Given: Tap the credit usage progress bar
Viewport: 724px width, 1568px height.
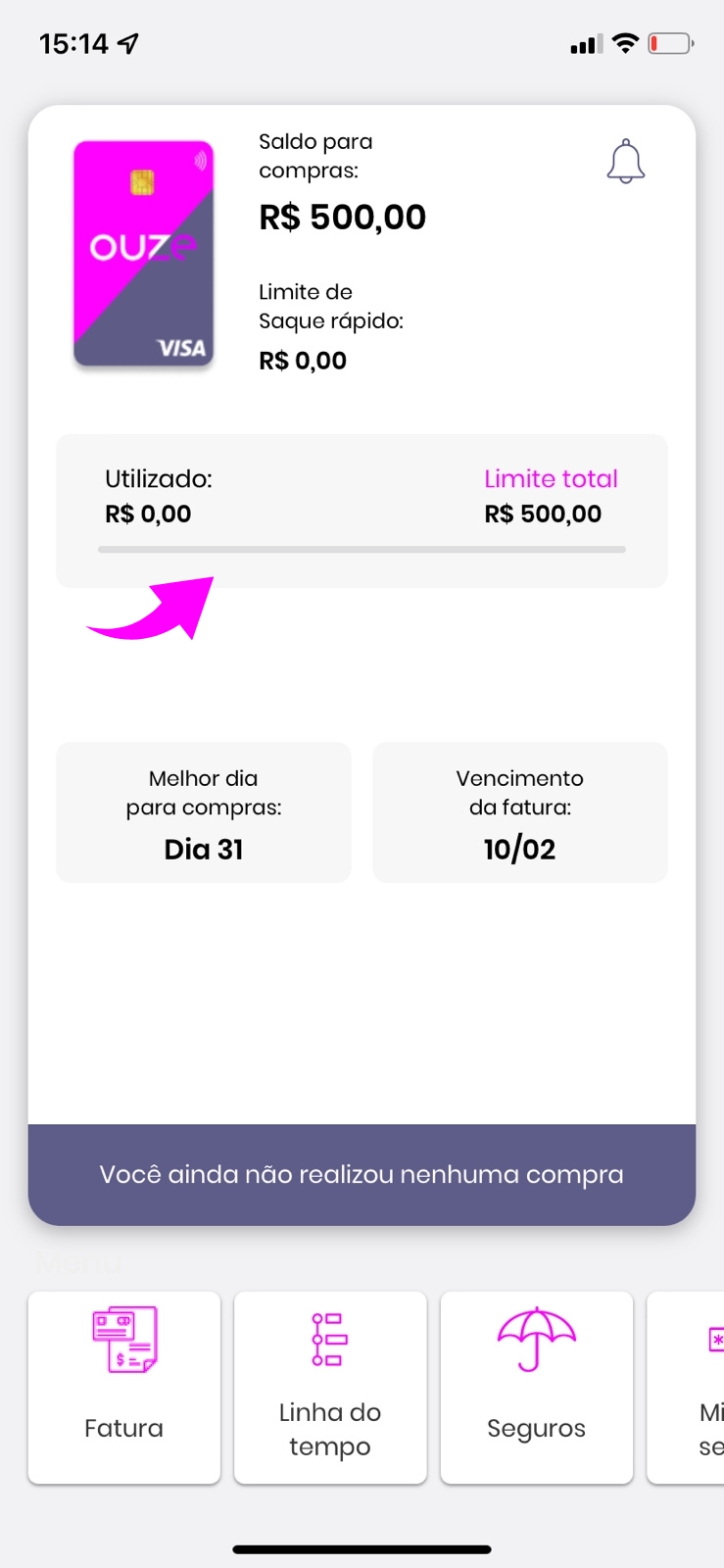Looking at the screenshot, I should pyautogui.click(x=362, y=551).
